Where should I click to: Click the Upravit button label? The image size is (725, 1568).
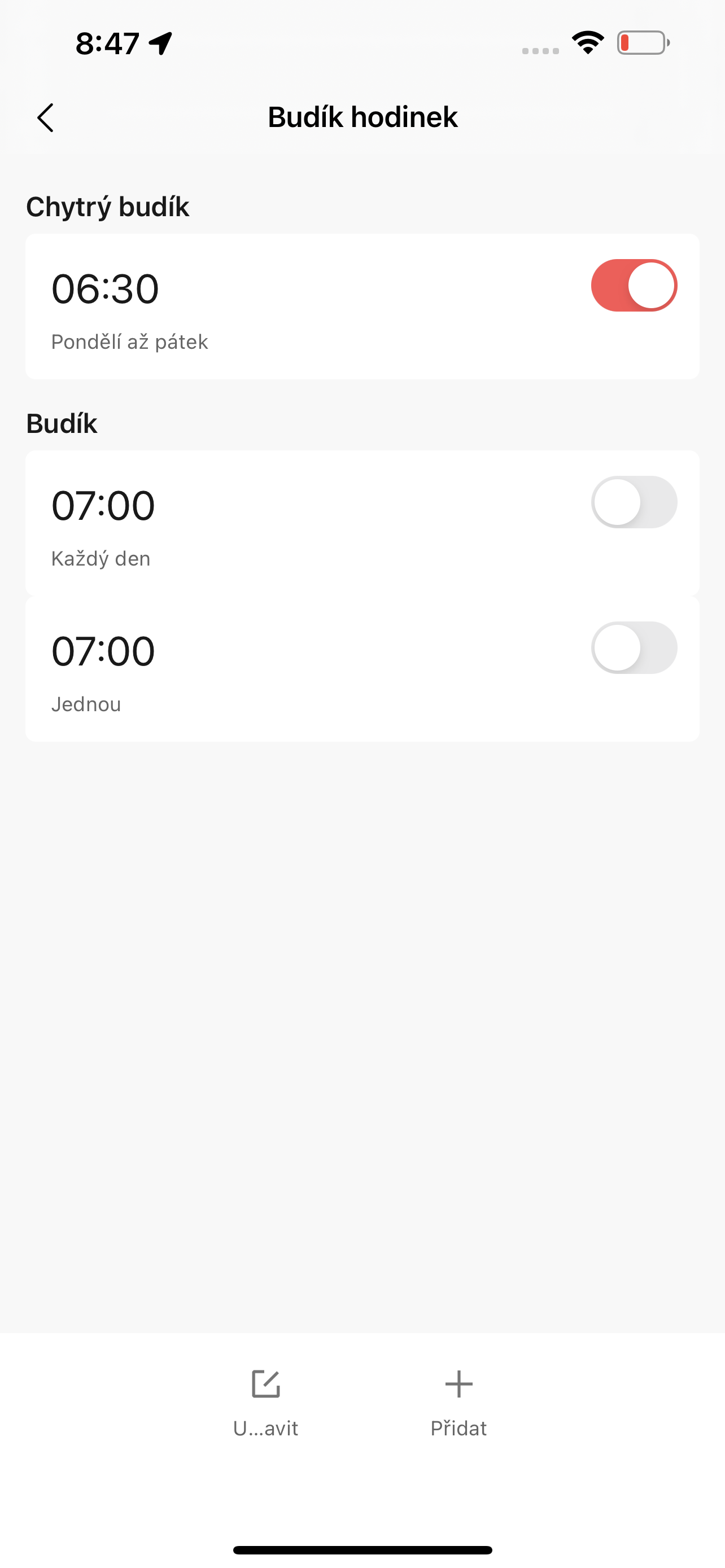point(266,1428)
